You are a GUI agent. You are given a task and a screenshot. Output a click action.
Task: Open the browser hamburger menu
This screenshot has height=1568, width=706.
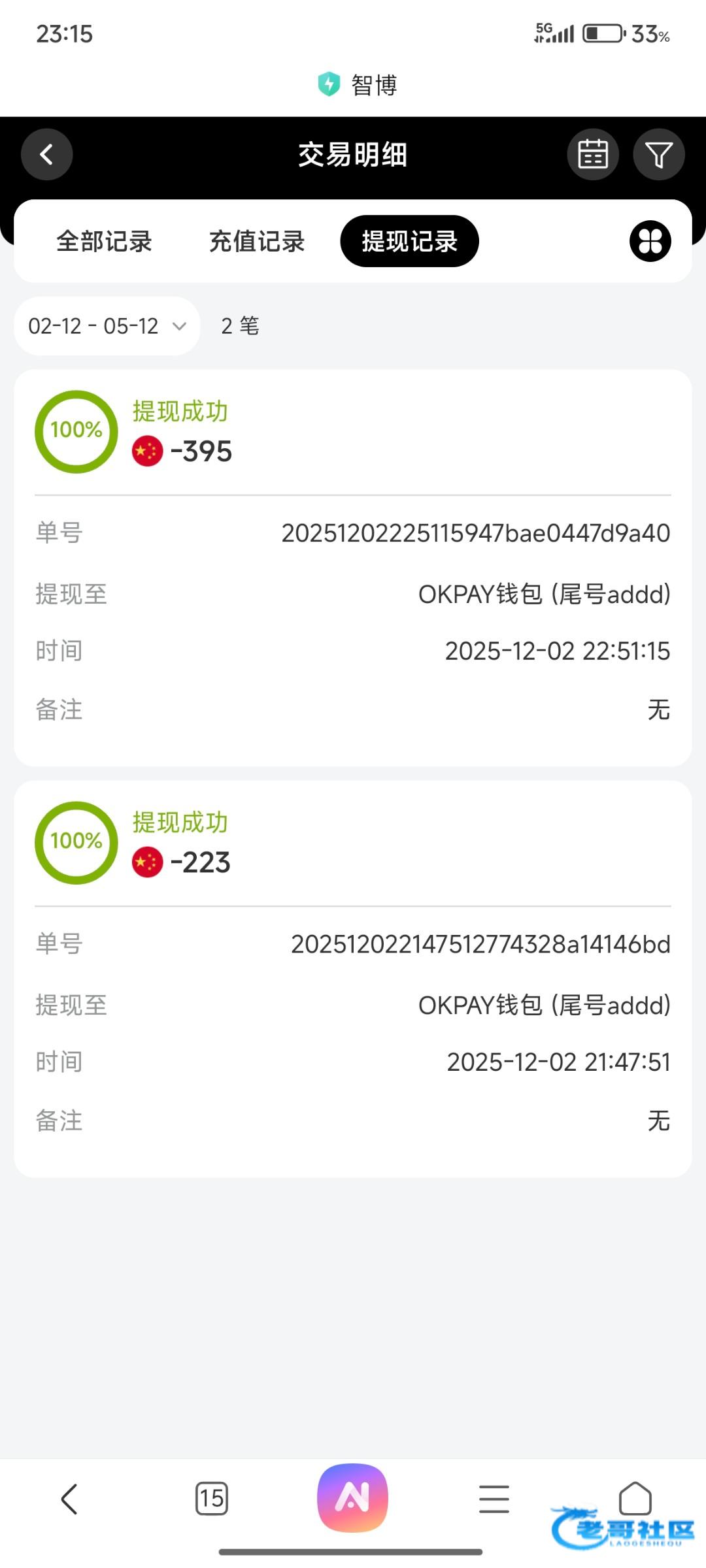[494, 1498]
